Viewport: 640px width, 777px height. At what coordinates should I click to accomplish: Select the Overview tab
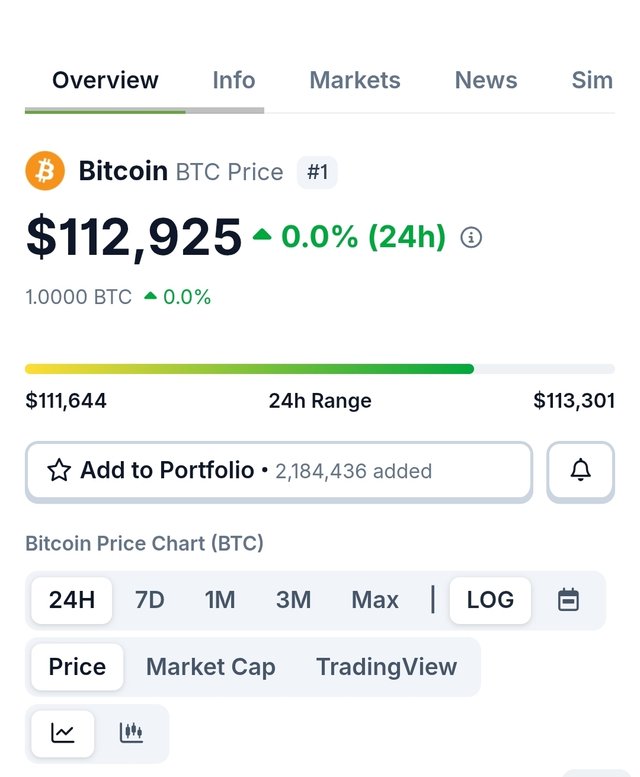105,81
